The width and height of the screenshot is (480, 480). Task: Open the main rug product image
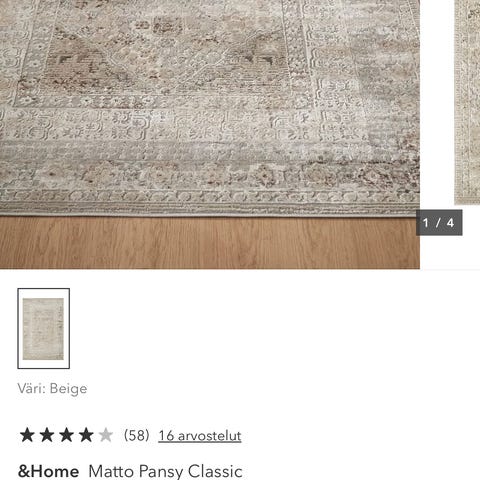[210, 134]
